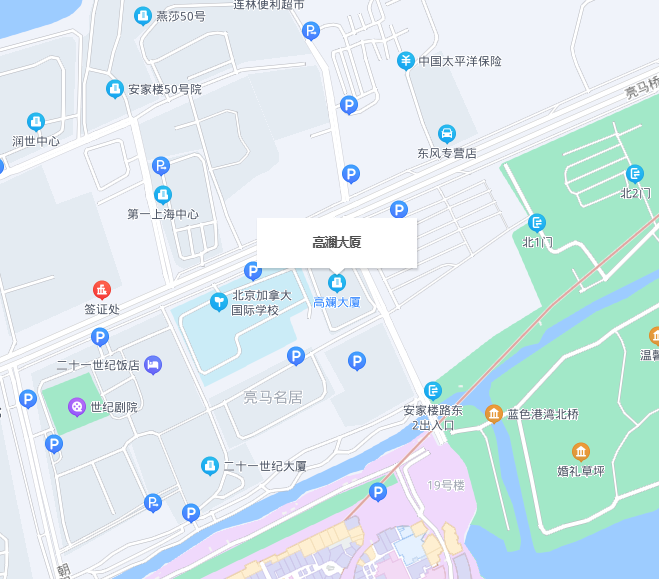Open the 北2门 gate marker
This screenshot has width=659, height=579.
coord(634,173)
